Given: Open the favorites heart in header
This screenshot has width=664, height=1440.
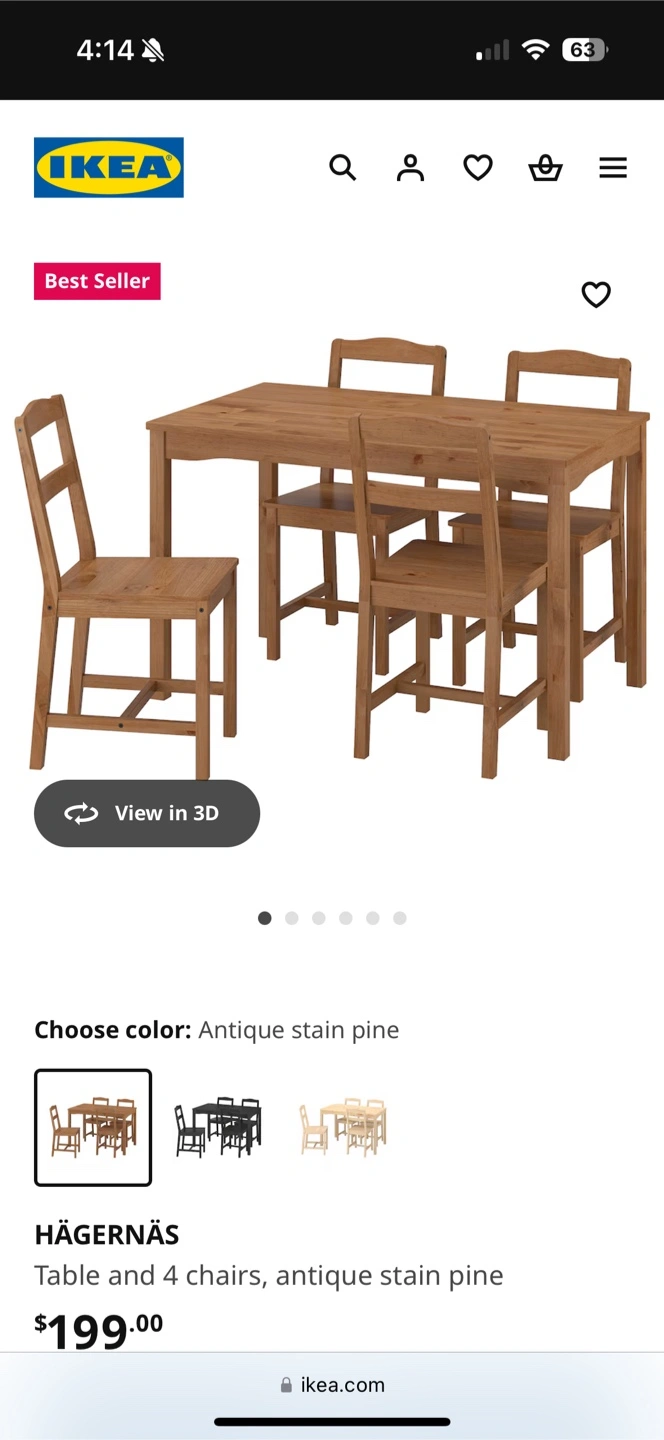Looking at the screenshot, I should [x=478, y=168].
